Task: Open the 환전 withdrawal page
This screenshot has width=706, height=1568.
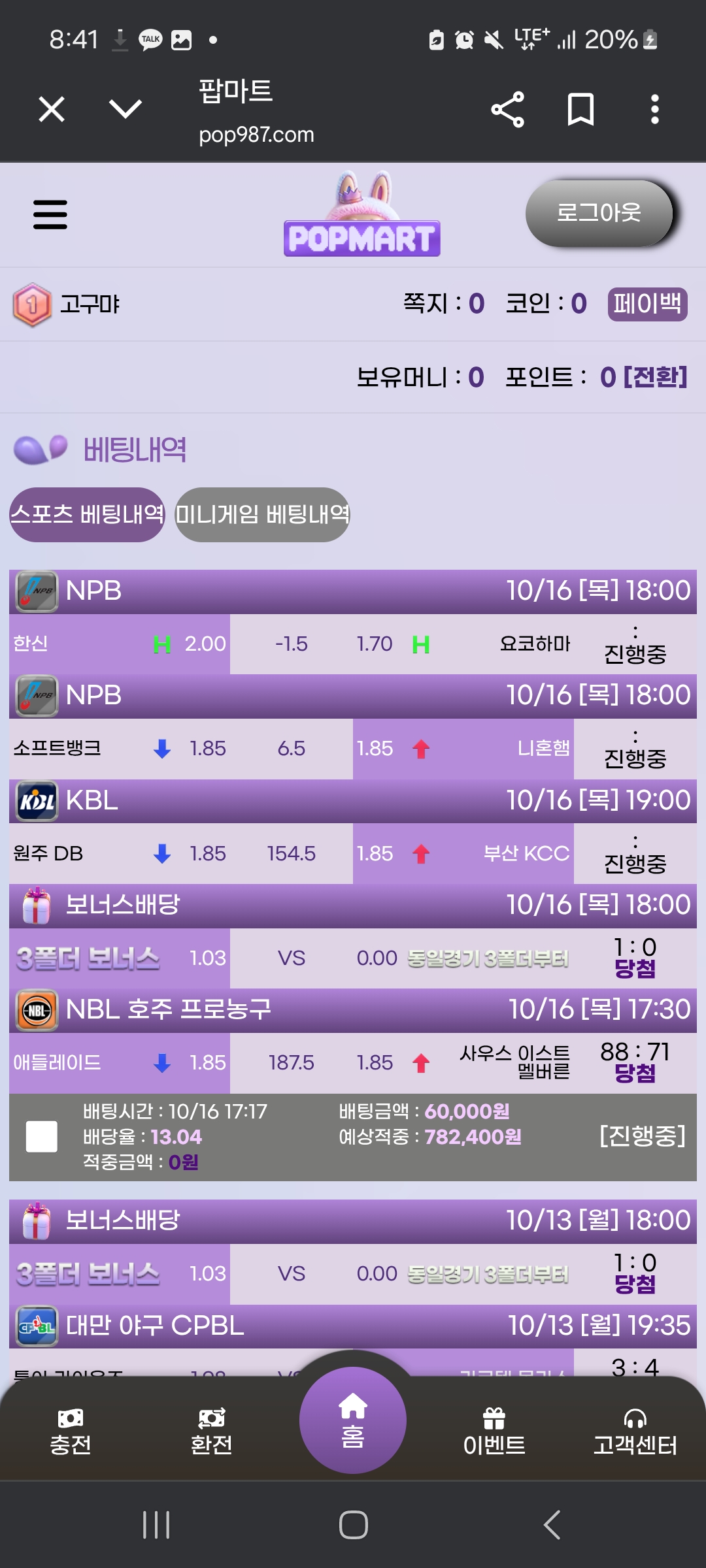Action: click(x=212, y=1432)
